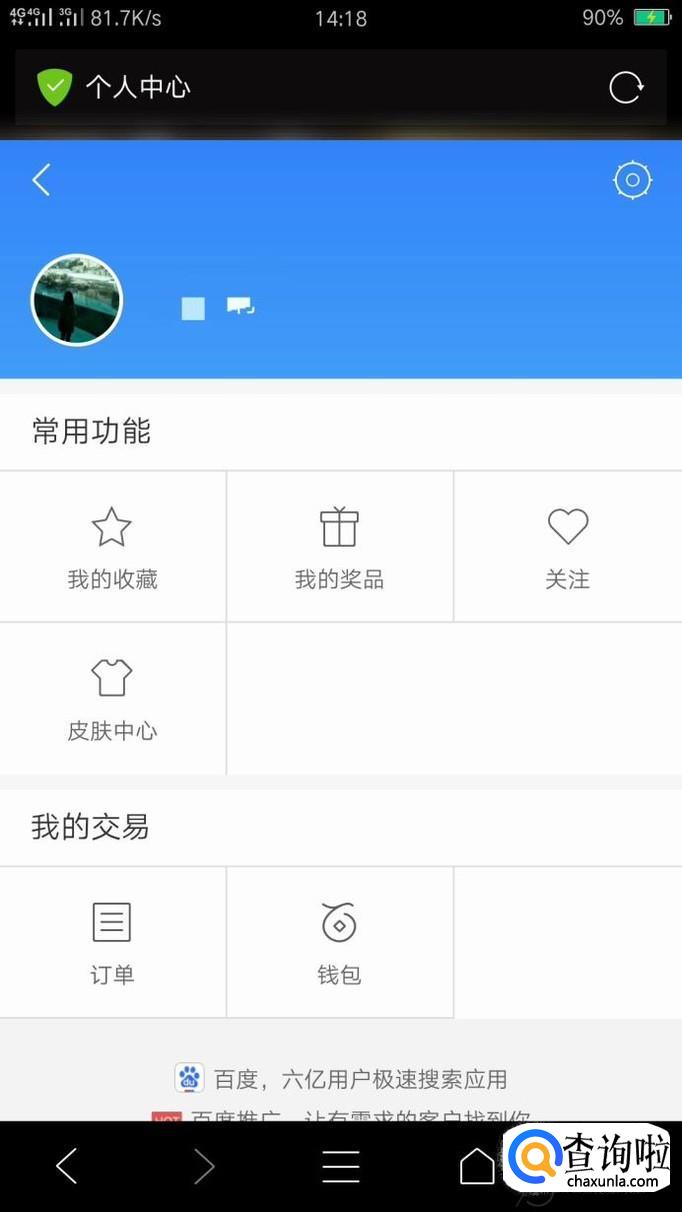Open the 百度 search app link
682x1212 pixels.
(341, 1079)
